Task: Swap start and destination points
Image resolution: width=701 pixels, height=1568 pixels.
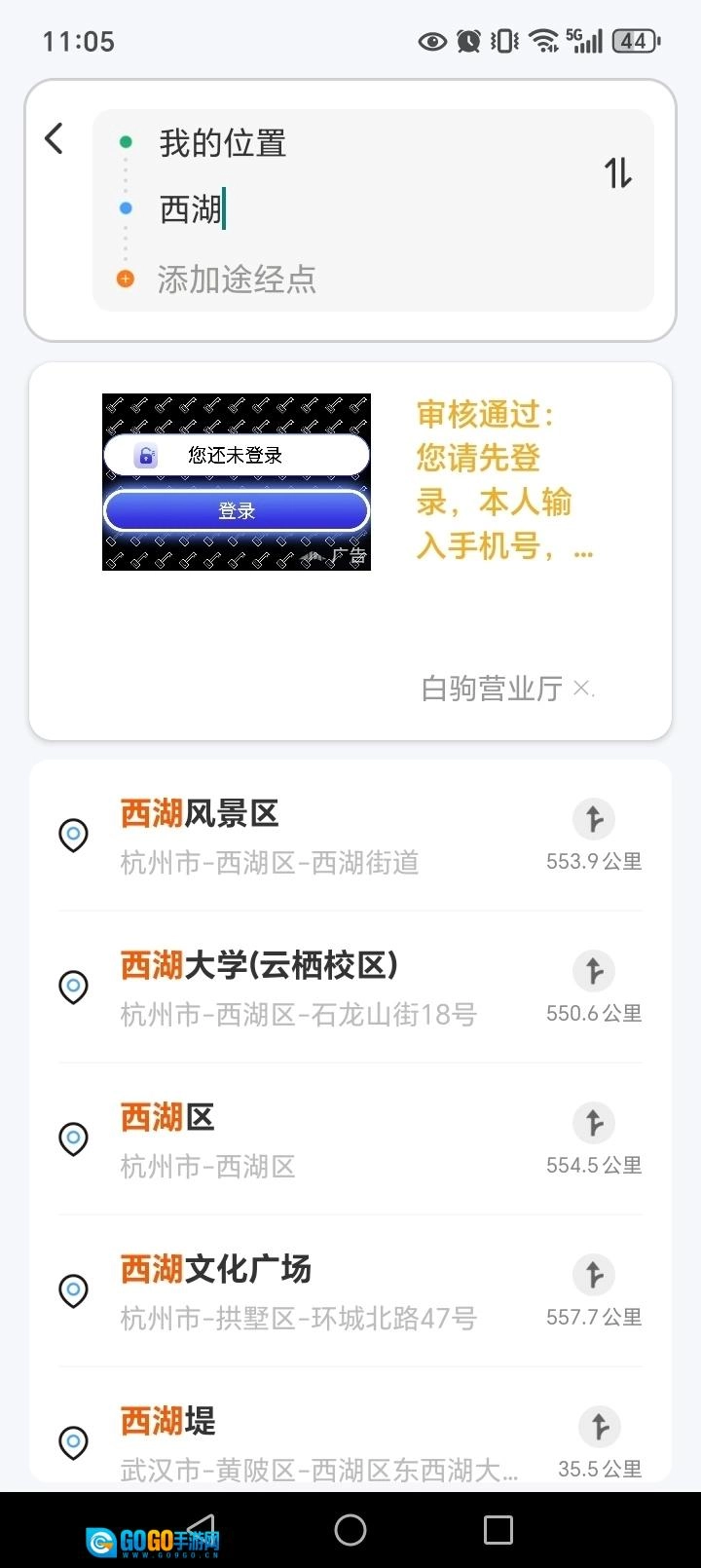Action: tap(617, 173)
